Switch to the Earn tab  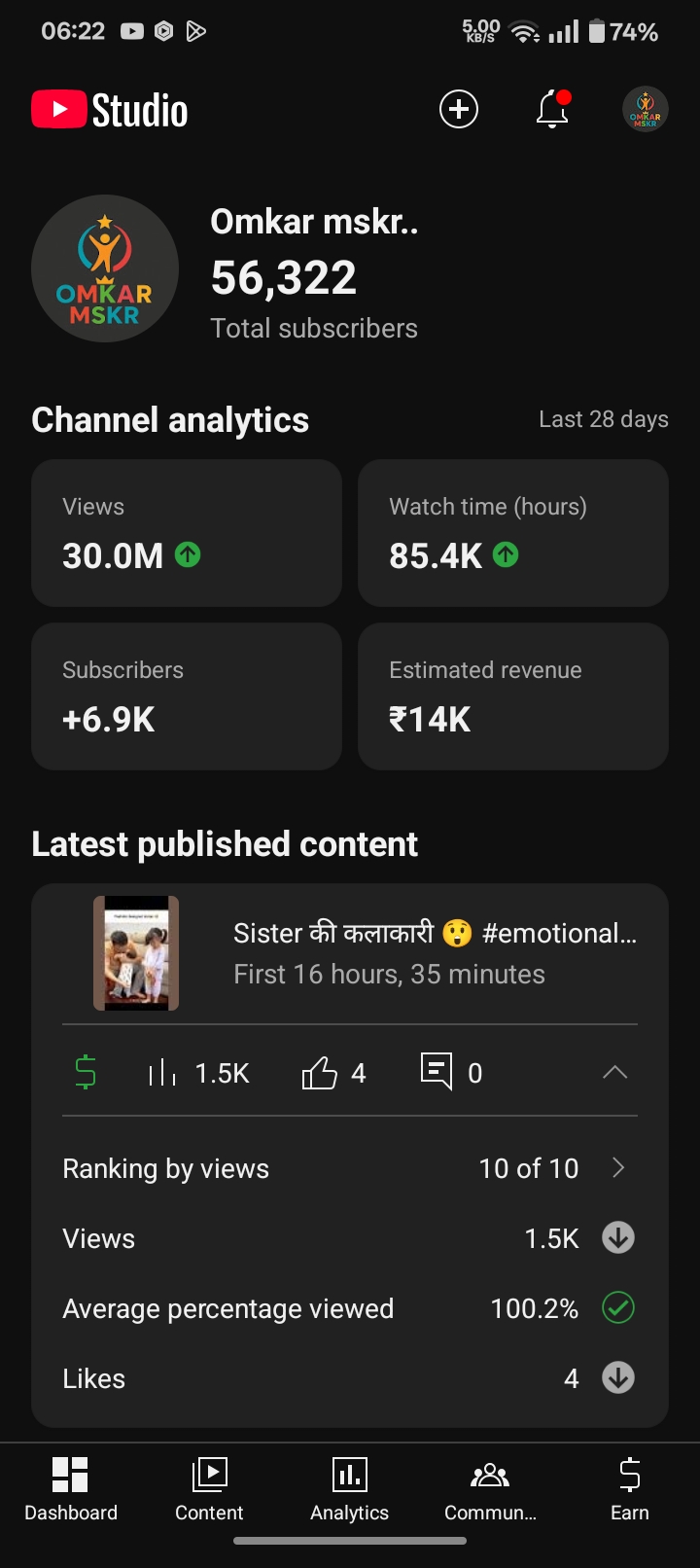coord(629,1488)
